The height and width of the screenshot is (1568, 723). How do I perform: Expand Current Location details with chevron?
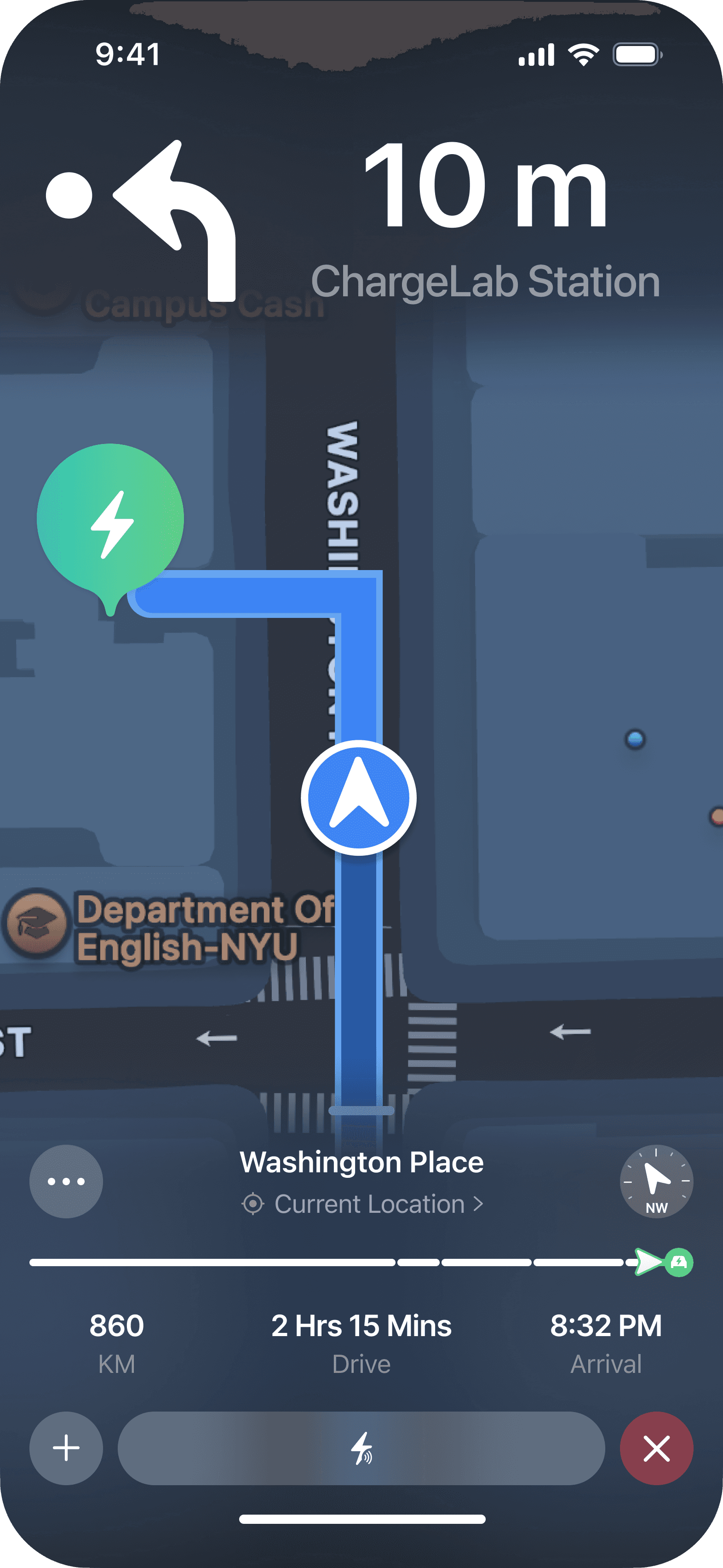478,1204
